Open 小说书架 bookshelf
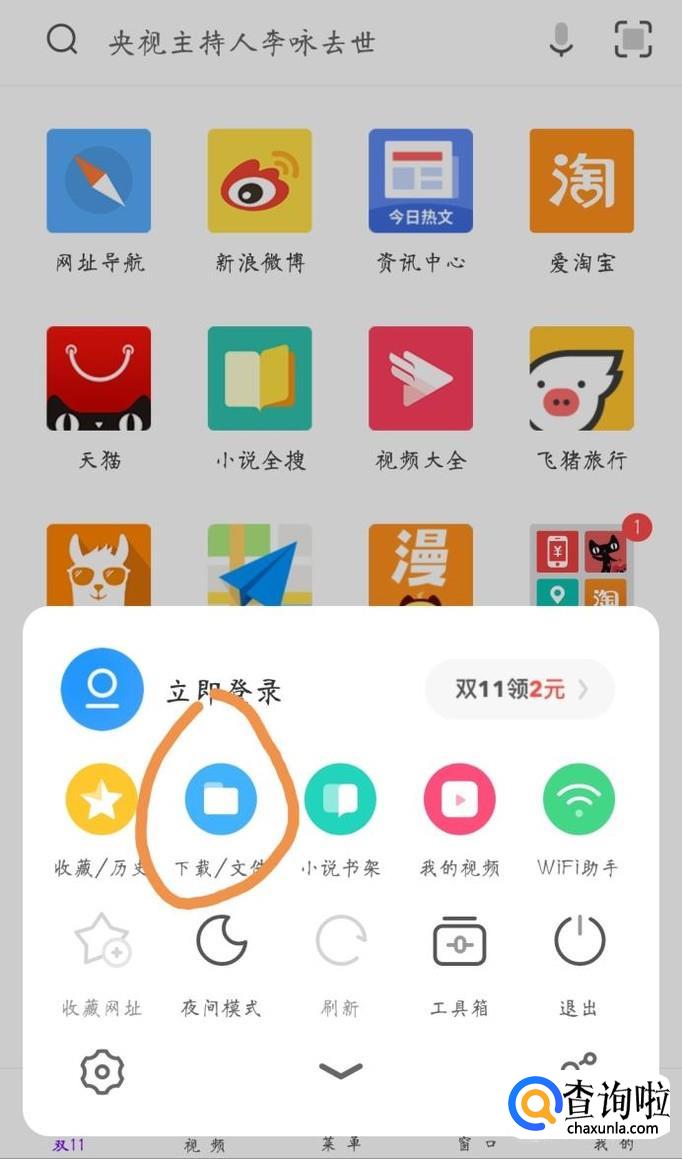 pos(340,800)
